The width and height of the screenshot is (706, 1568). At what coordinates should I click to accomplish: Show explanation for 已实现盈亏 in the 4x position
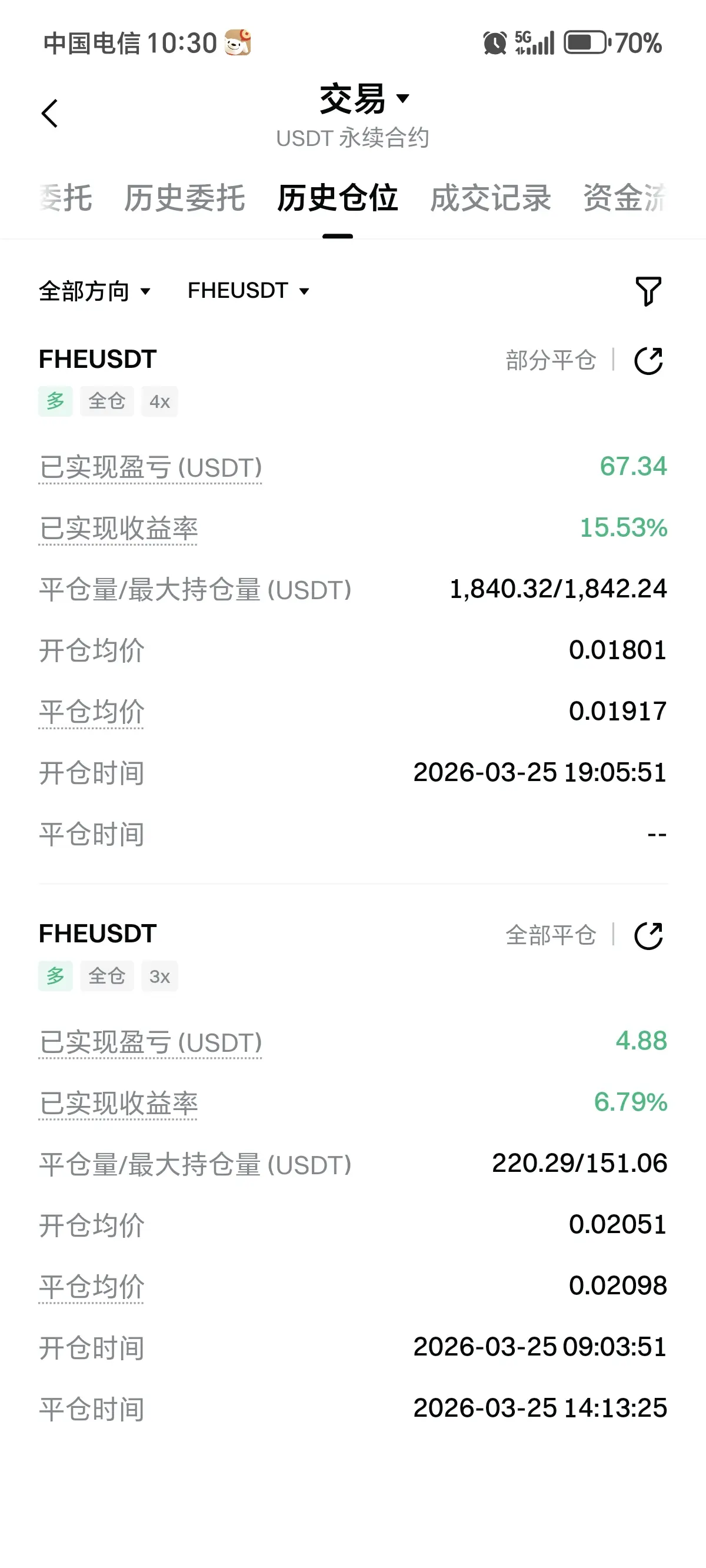(x=151, y=468)
